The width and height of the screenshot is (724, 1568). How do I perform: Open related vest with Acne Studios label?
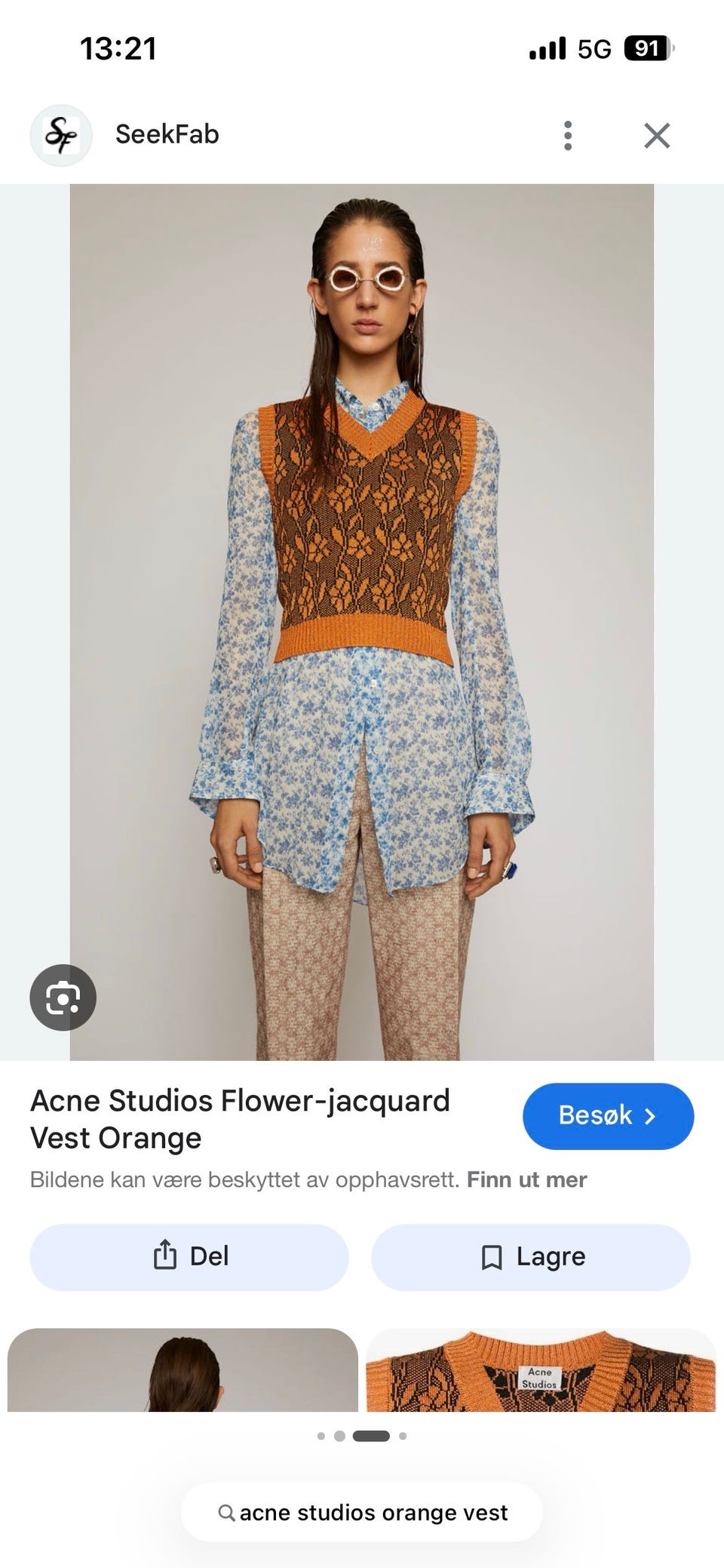[541, 1370]
